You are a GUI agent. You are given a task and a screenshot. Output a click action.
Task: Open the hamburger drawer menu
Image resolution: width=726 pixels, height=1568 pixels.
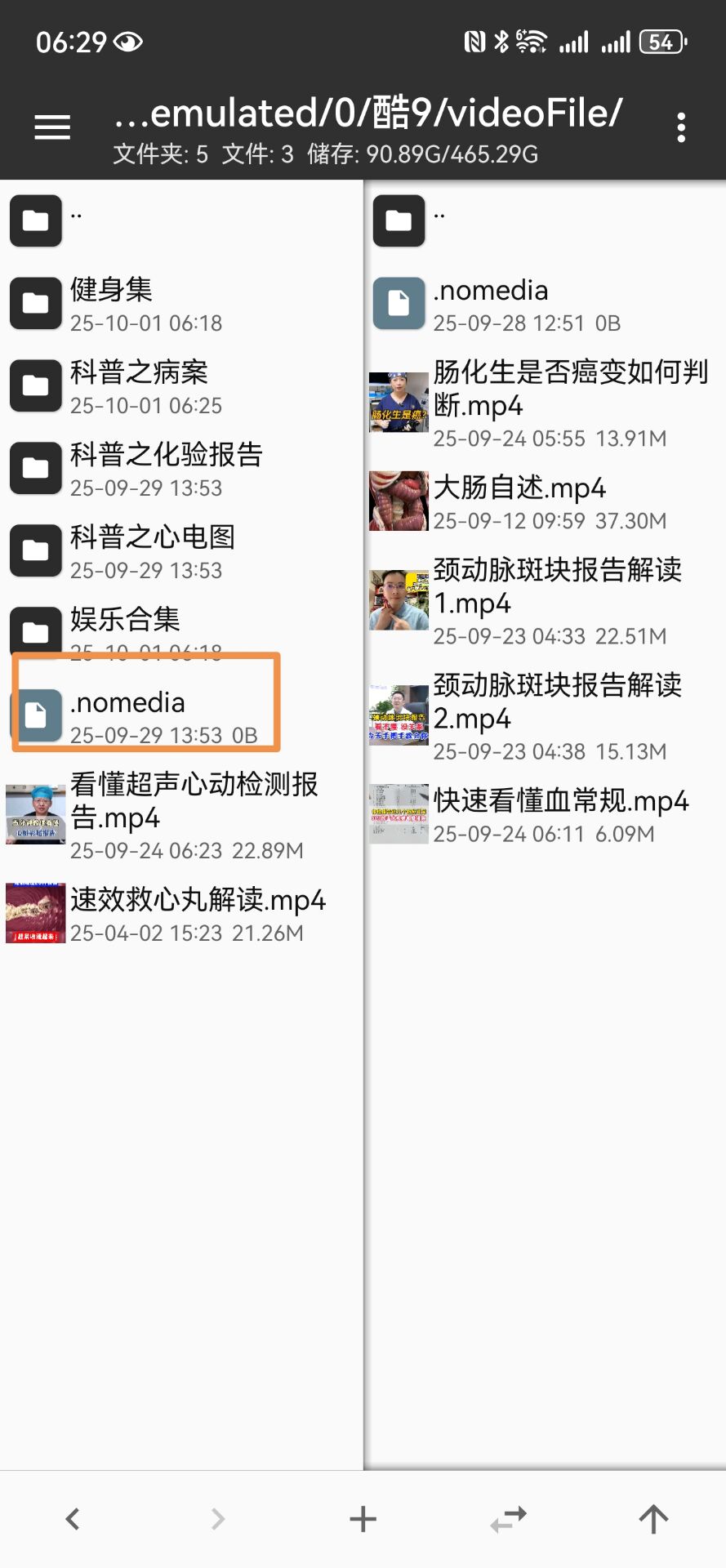point(52,127)
